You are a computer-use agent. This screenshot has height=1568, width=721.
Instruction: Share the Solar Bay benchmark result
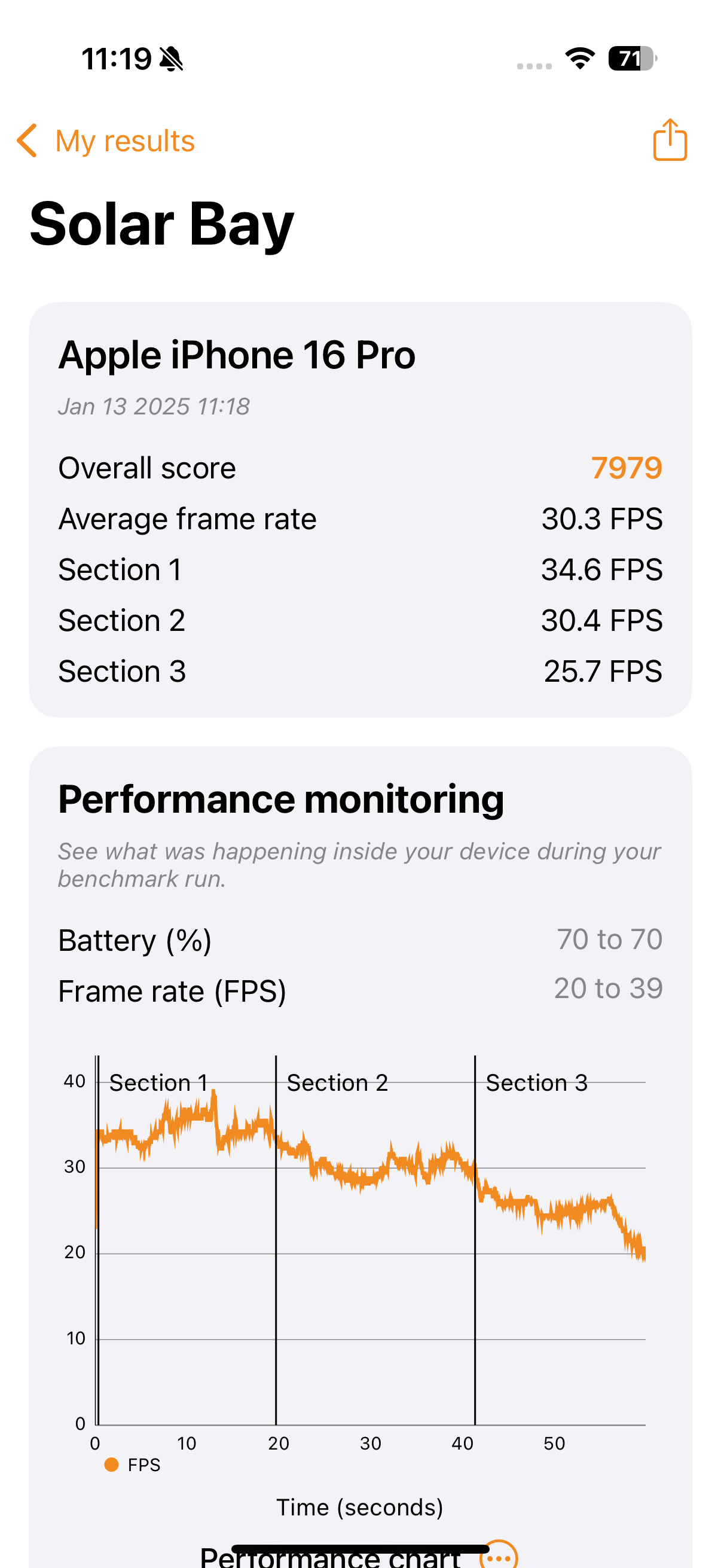(x=669, y=140)
